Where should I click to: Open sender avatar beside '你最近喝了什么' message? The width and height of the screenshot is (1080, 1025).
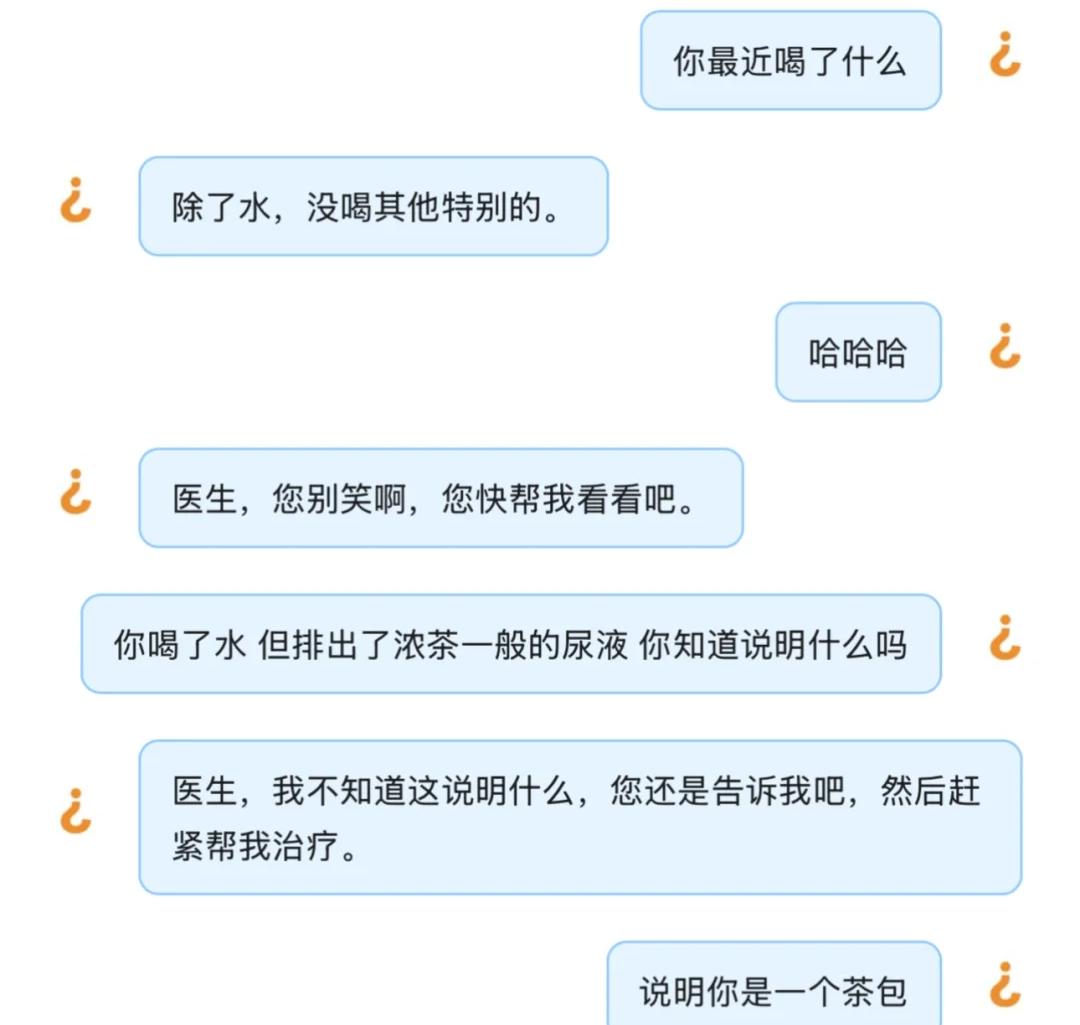pos(1004,55)
